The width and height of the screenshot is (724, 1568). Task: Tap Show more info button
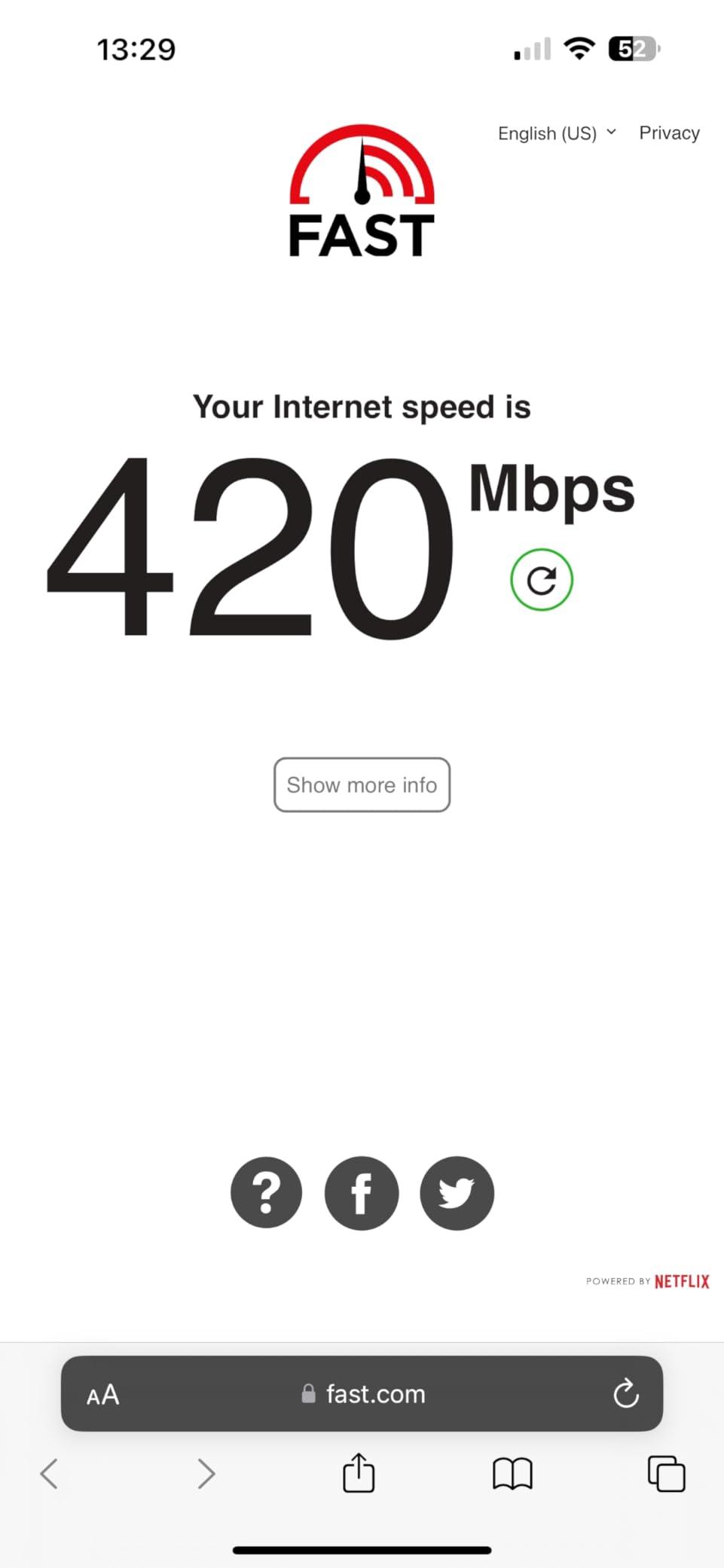[362, 785]
